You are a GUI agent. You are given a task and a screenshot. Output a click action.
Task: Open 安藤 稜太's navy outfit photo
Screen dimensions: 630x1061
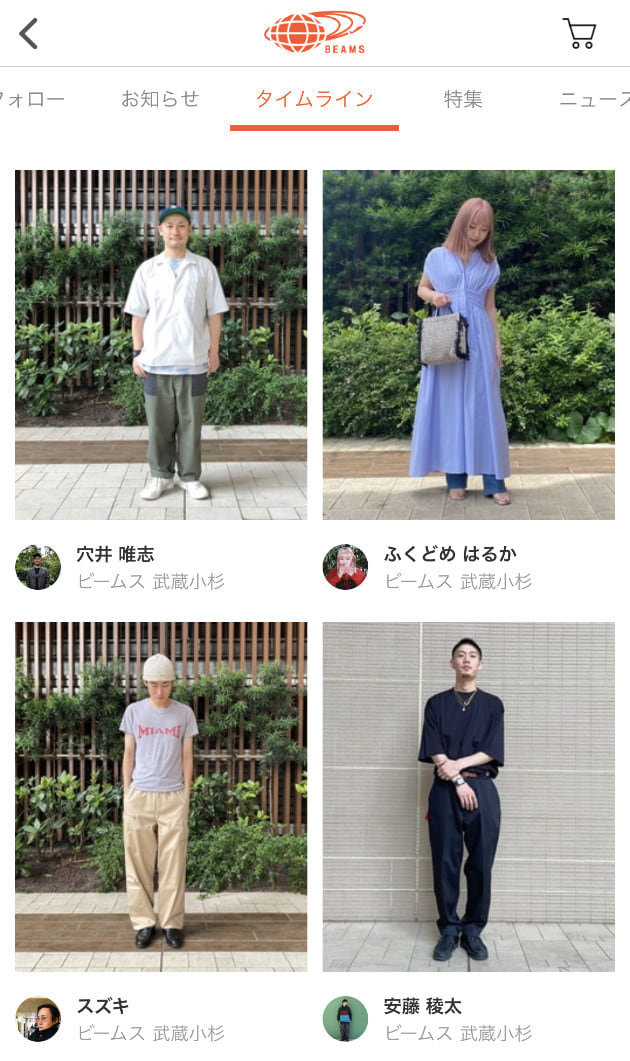tap(468, 796)
